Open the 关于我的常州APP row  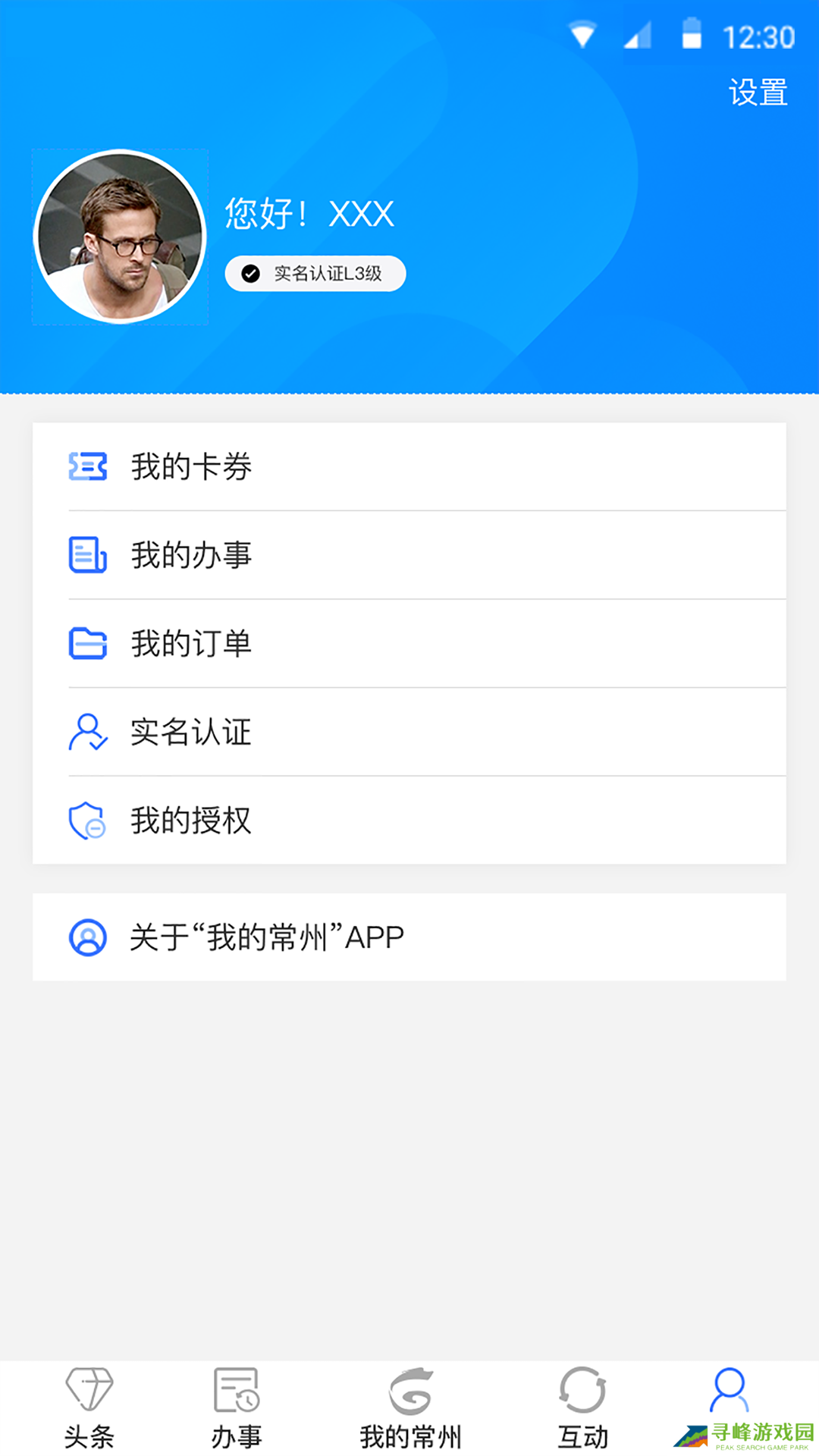click(x=409, y=937)
